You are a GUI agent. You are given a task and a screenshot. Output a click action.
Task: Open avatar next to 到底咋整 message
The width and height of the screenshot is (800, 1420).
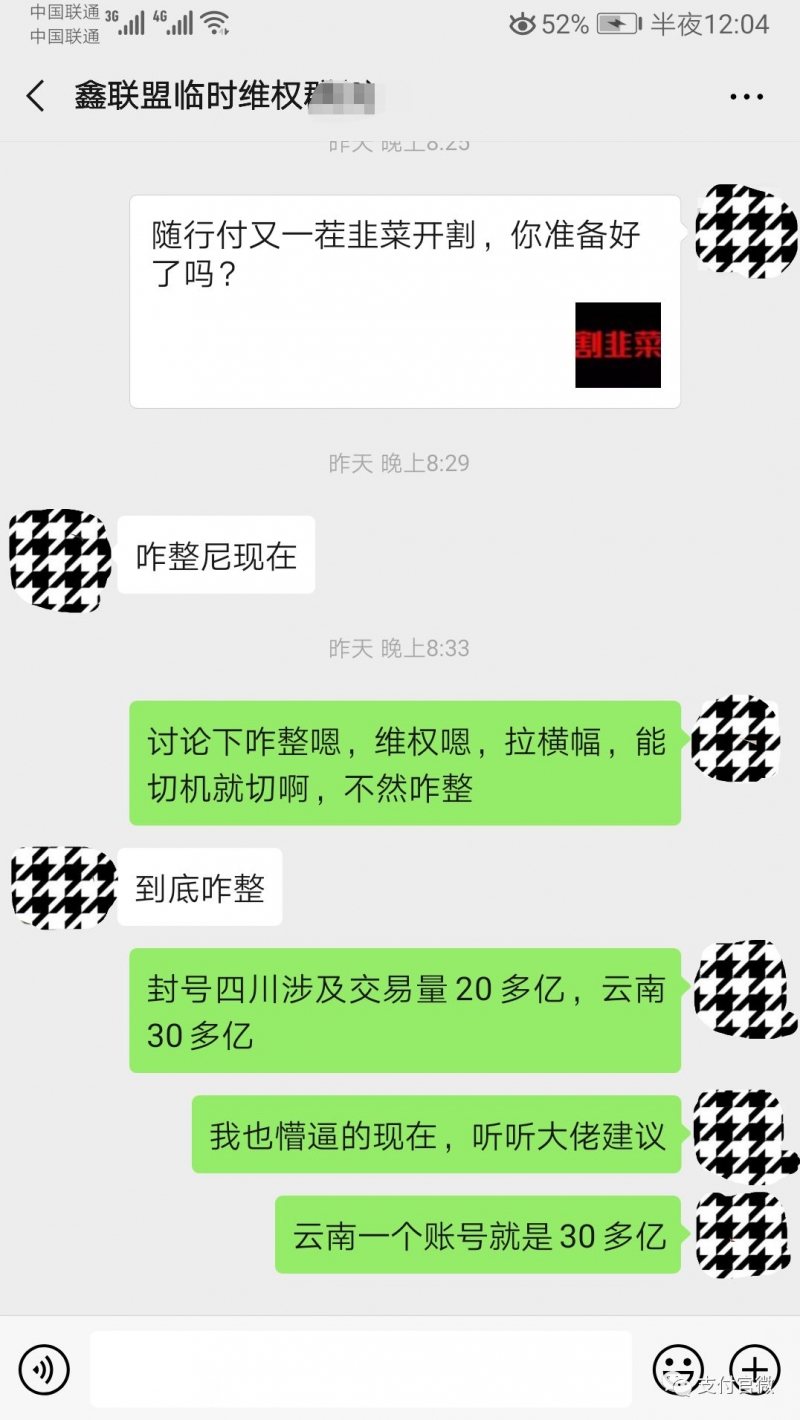coord(63,887)
